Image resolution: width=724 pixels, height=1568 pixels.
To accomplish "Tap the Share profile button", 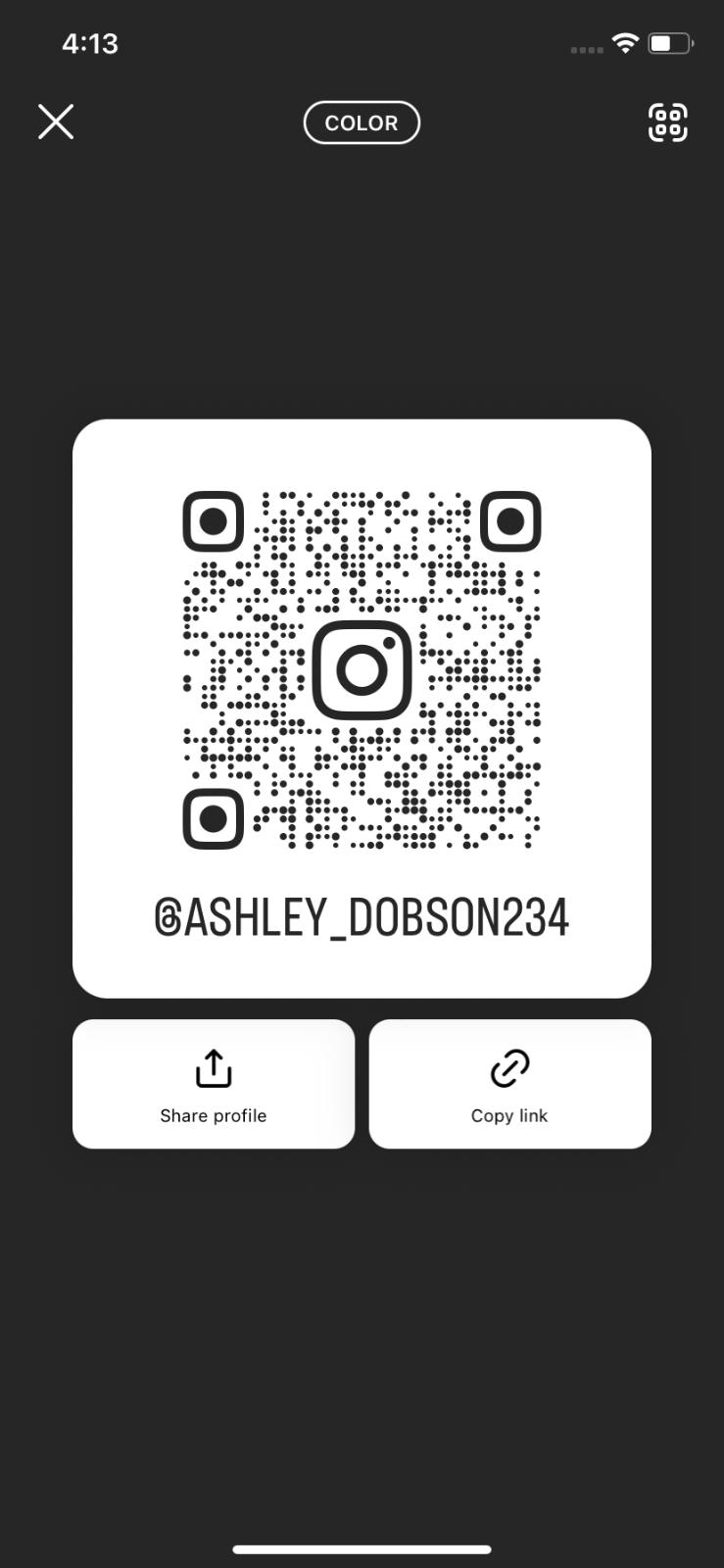I will pyautogui.click(x=214, y=1084).
